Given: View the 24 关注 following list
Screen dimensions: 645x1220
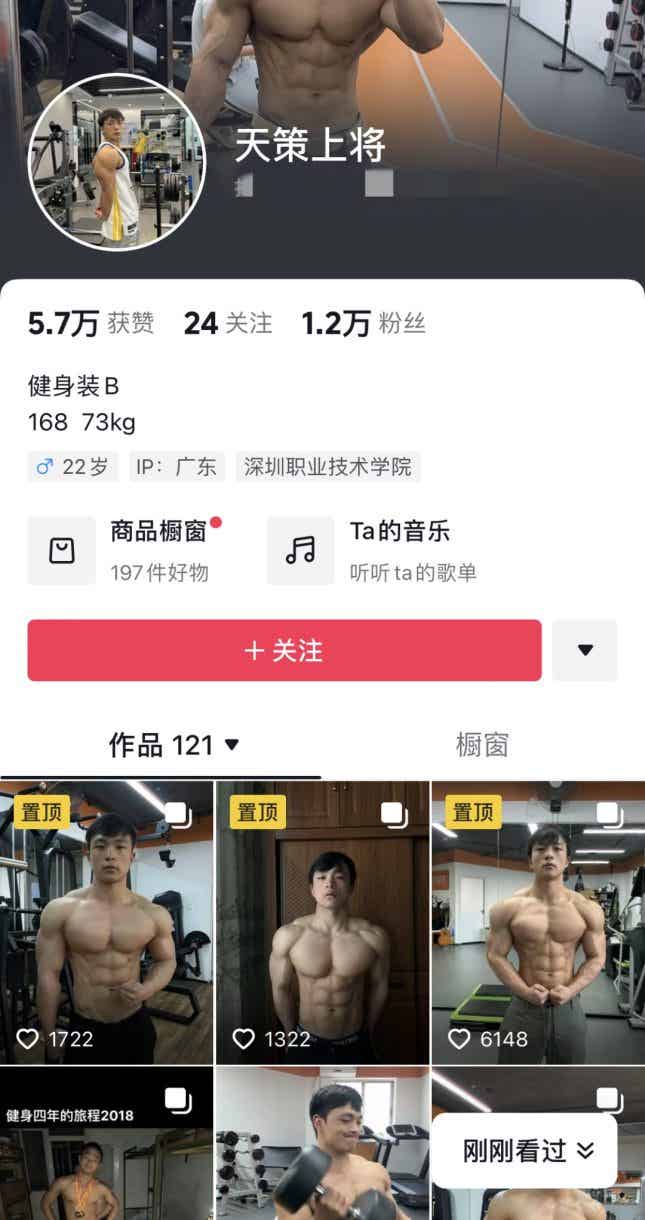Looking at the screenshot, I should [228, 323].
